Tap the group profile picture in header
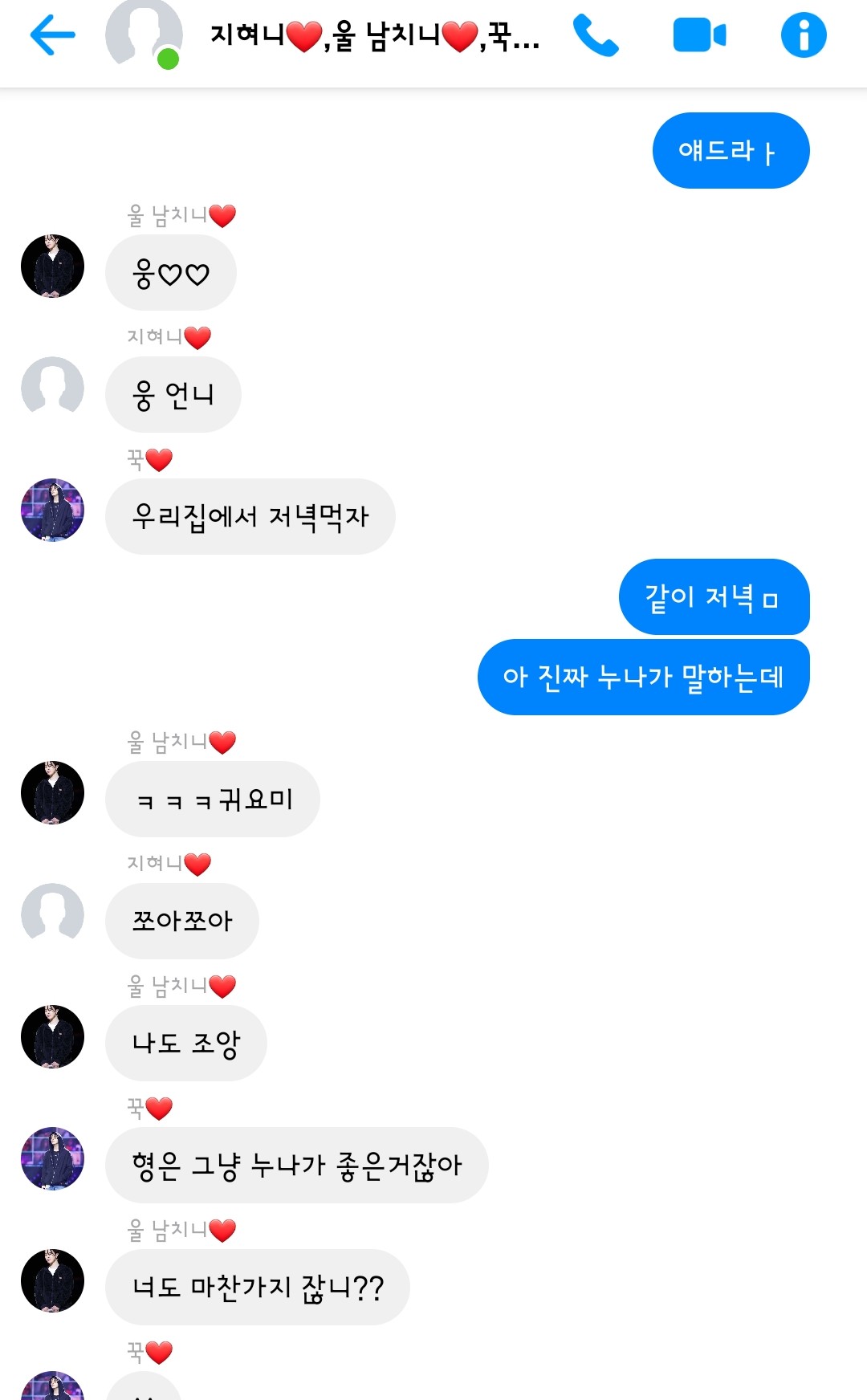 point(143,34)
